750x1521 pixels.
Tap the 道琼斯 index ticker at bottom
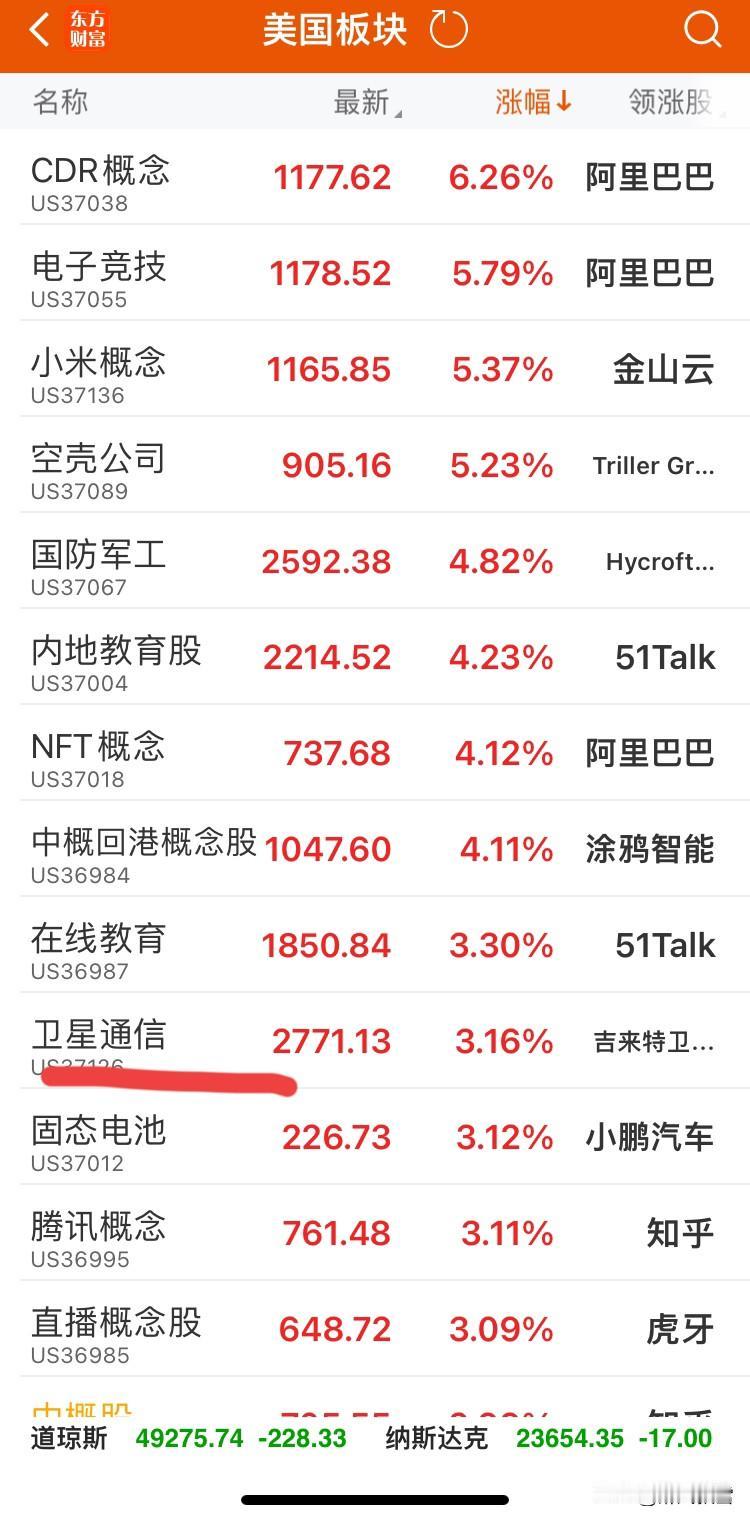coord(190,1438)
